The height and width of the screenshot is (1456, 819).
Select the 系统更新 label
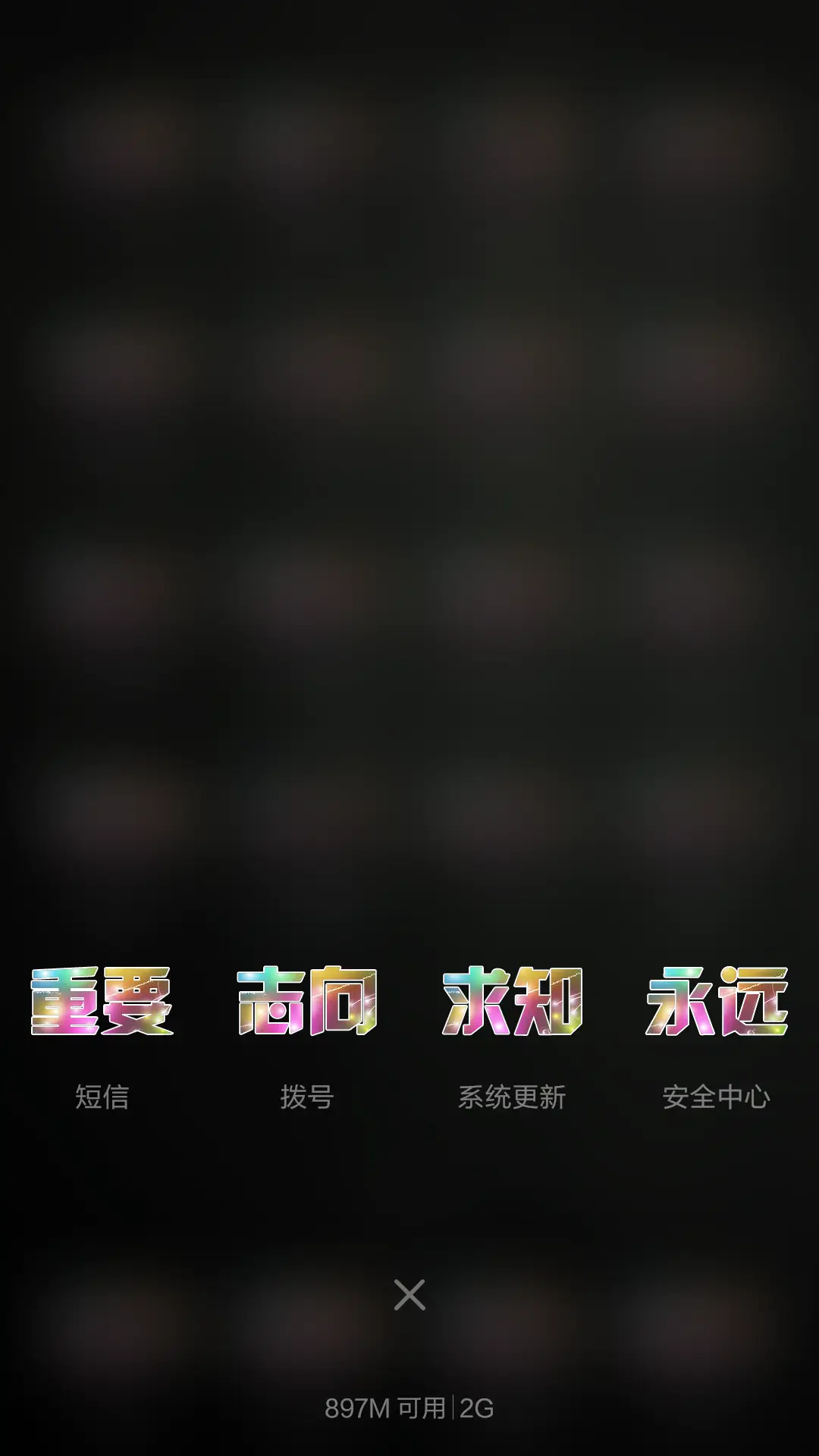point(512,1097)
